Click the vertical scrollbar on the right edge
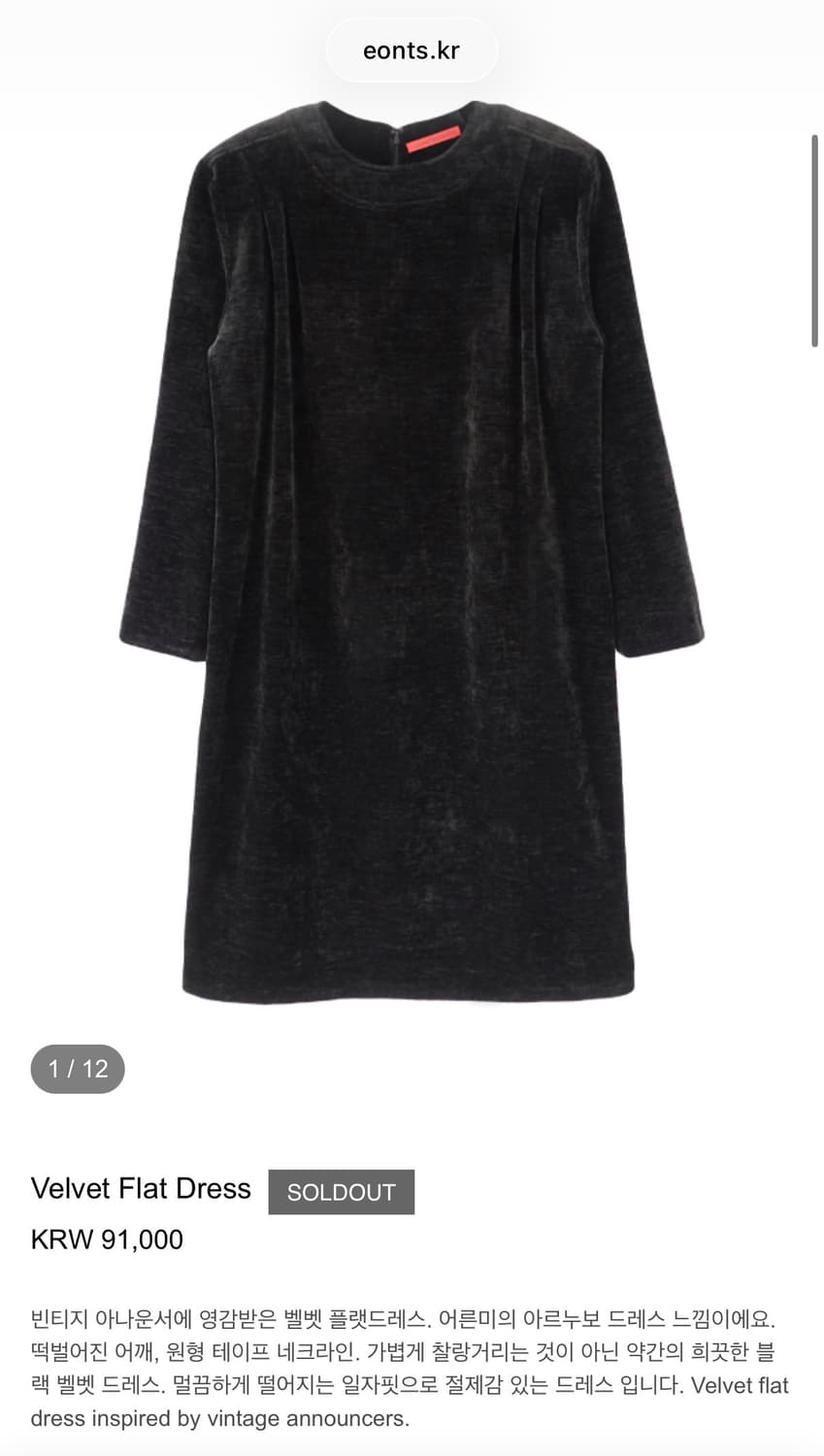Screen dimensions: 824x1456 (x=817, y=243)
